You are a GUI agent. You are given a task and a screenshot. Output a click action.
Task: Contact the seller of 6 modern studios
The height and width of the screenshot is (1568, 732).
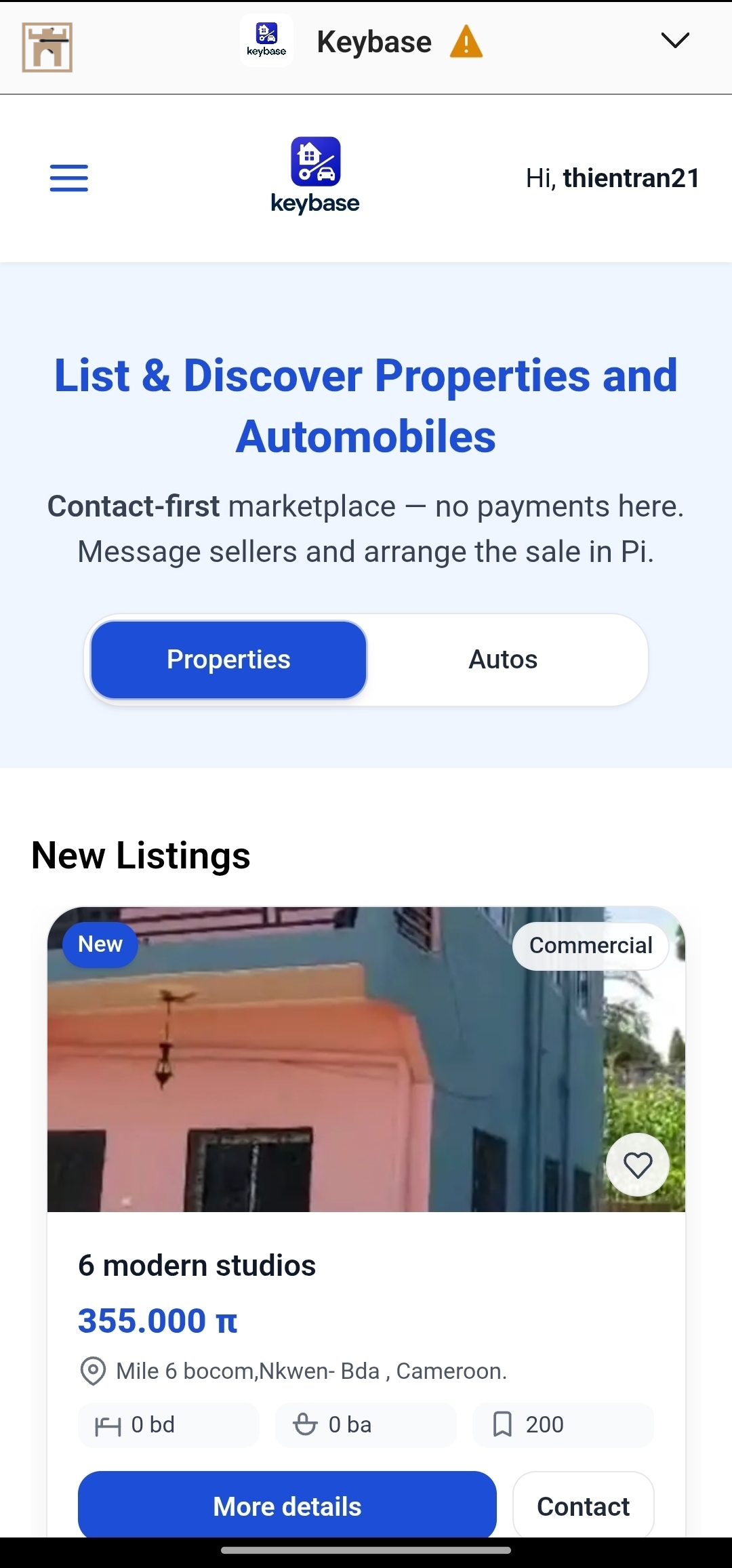(583, 1506)
